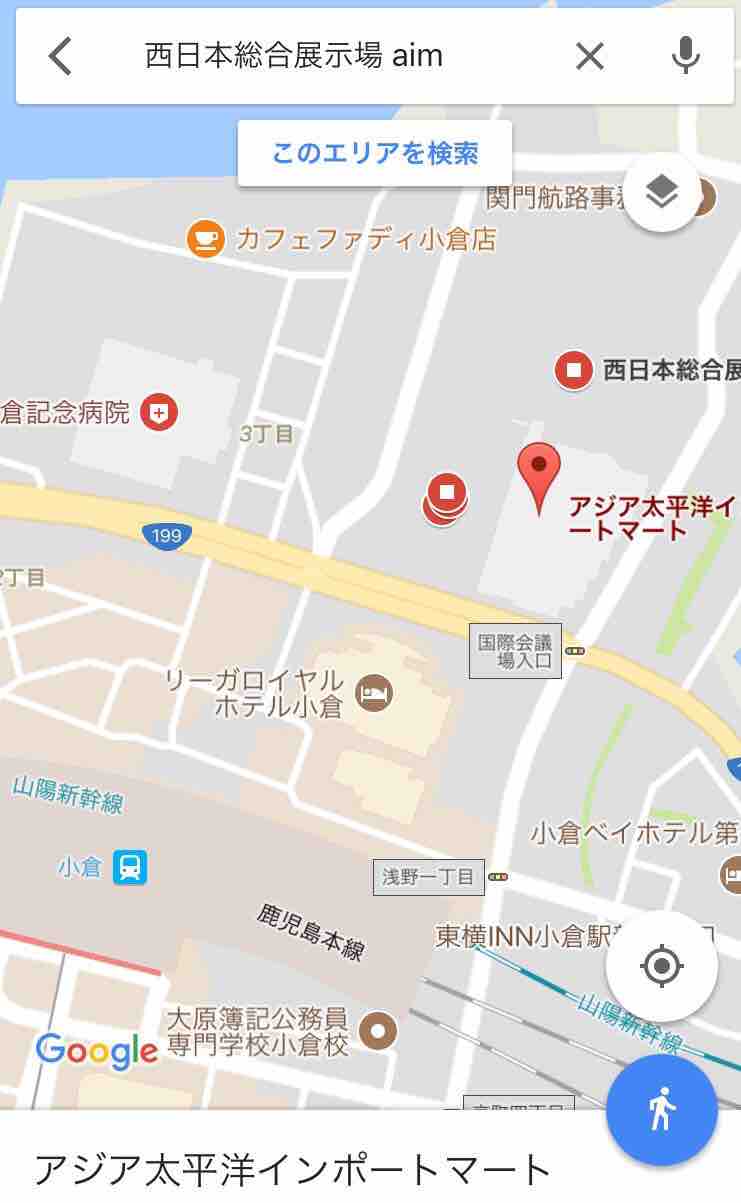741x1203 pixels.
Task: Start voice search with microphone
Action: [x=685, y=55]
